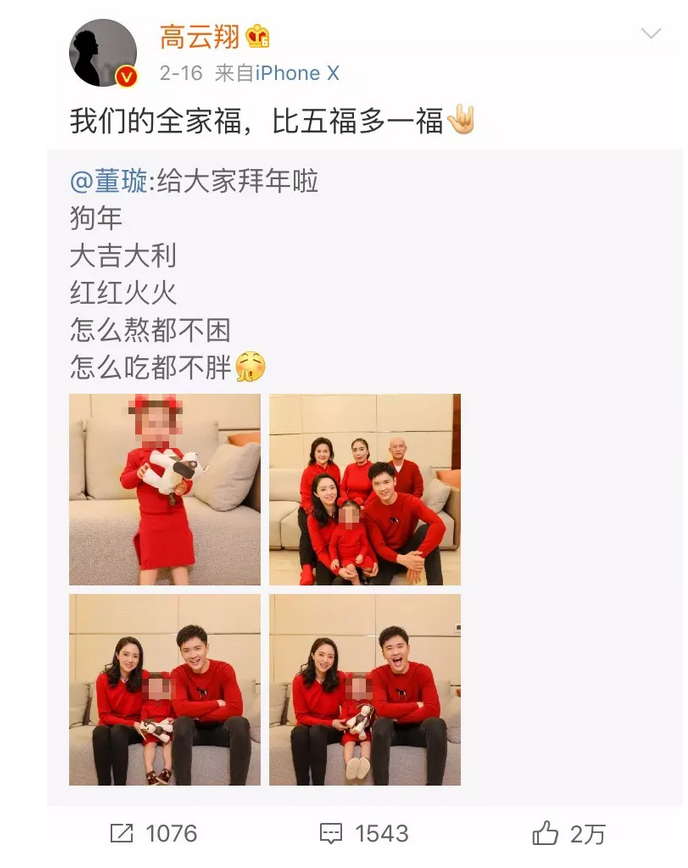The image size is (688, 868).
Task: Open the bottom-right laughing family photo
Action: (x=365, y=689)
